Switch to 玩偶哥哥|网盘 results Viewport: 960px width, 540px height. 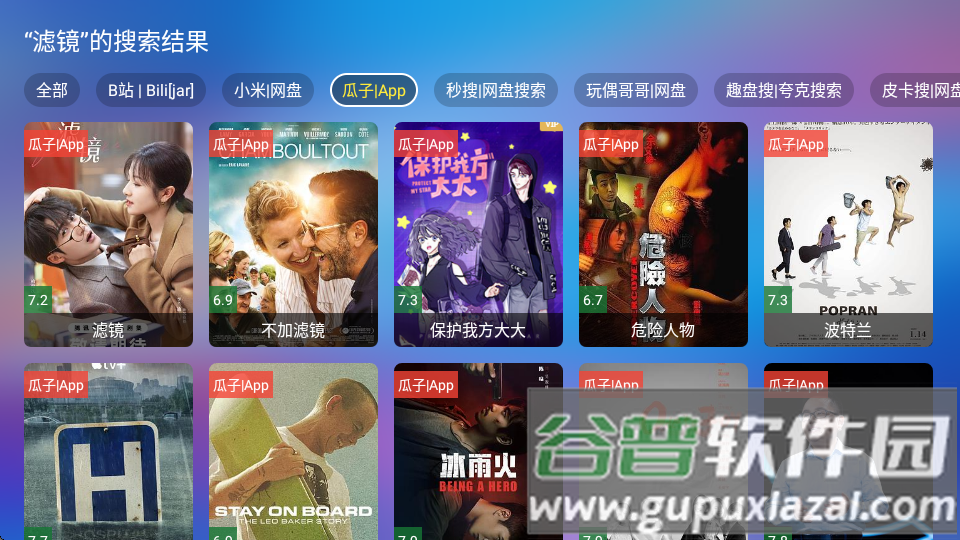[x=636, y=90]
